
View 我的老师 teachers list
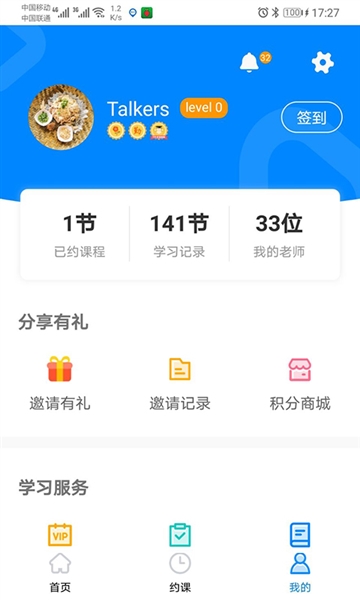click(279, 234)
